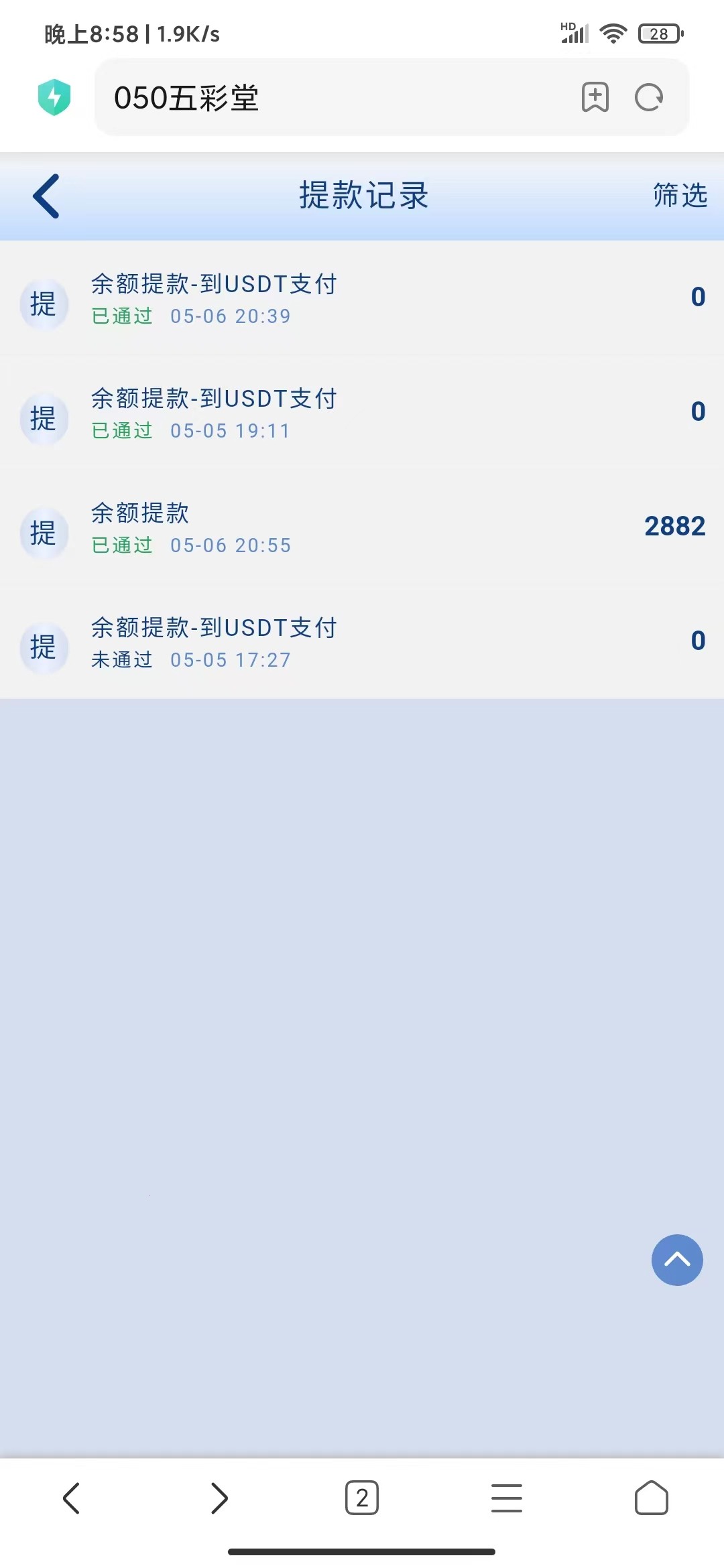724x1568 pixels.
Task: Add this page to bookmarks
Action: click(x=594, y=98)
